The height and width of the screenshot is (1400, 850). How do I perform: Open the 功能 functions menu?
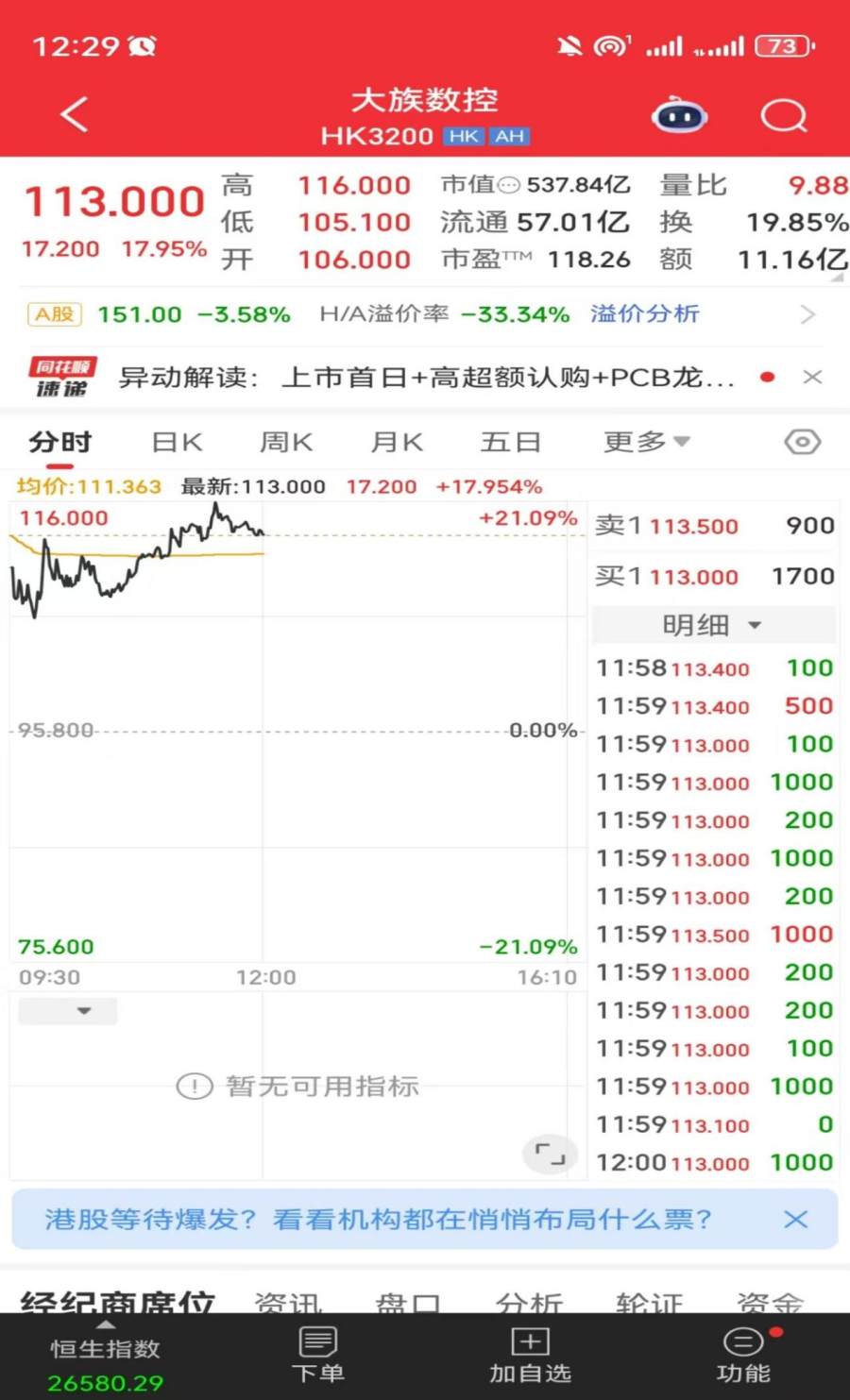click(744, 1355)
